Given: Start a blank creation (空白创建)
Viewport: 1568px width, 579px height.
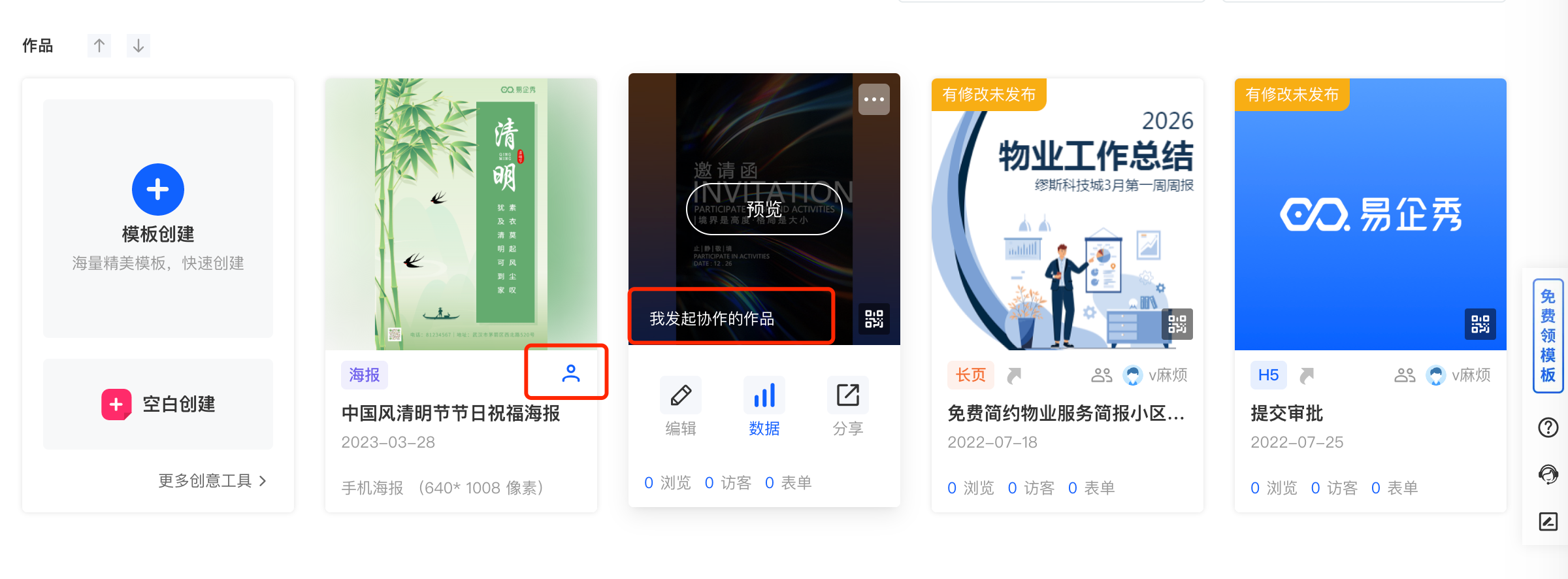Looking at the screenshot, I should point(157,404).
